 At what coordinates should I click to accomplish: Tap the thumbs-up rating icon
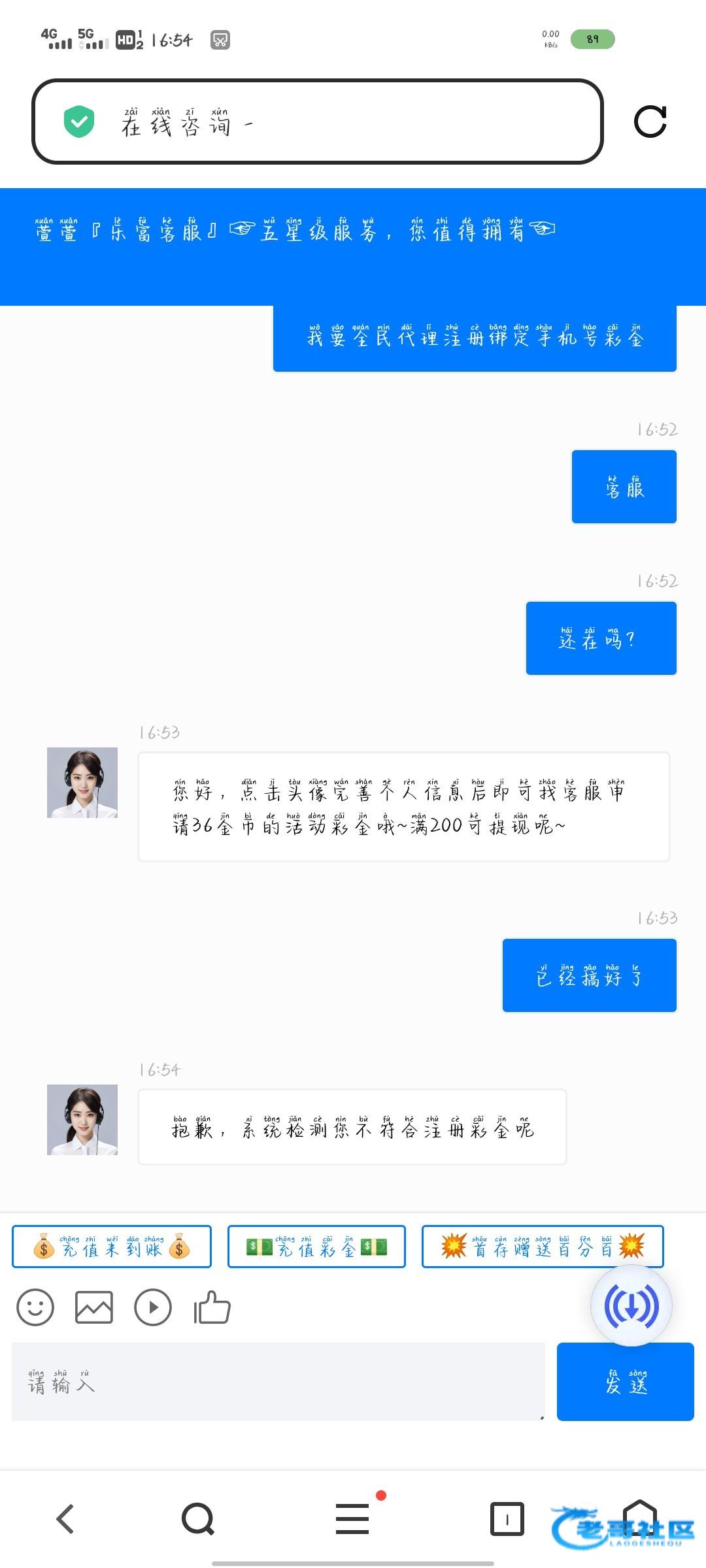pyautogui.click(x=212, y=1307)
